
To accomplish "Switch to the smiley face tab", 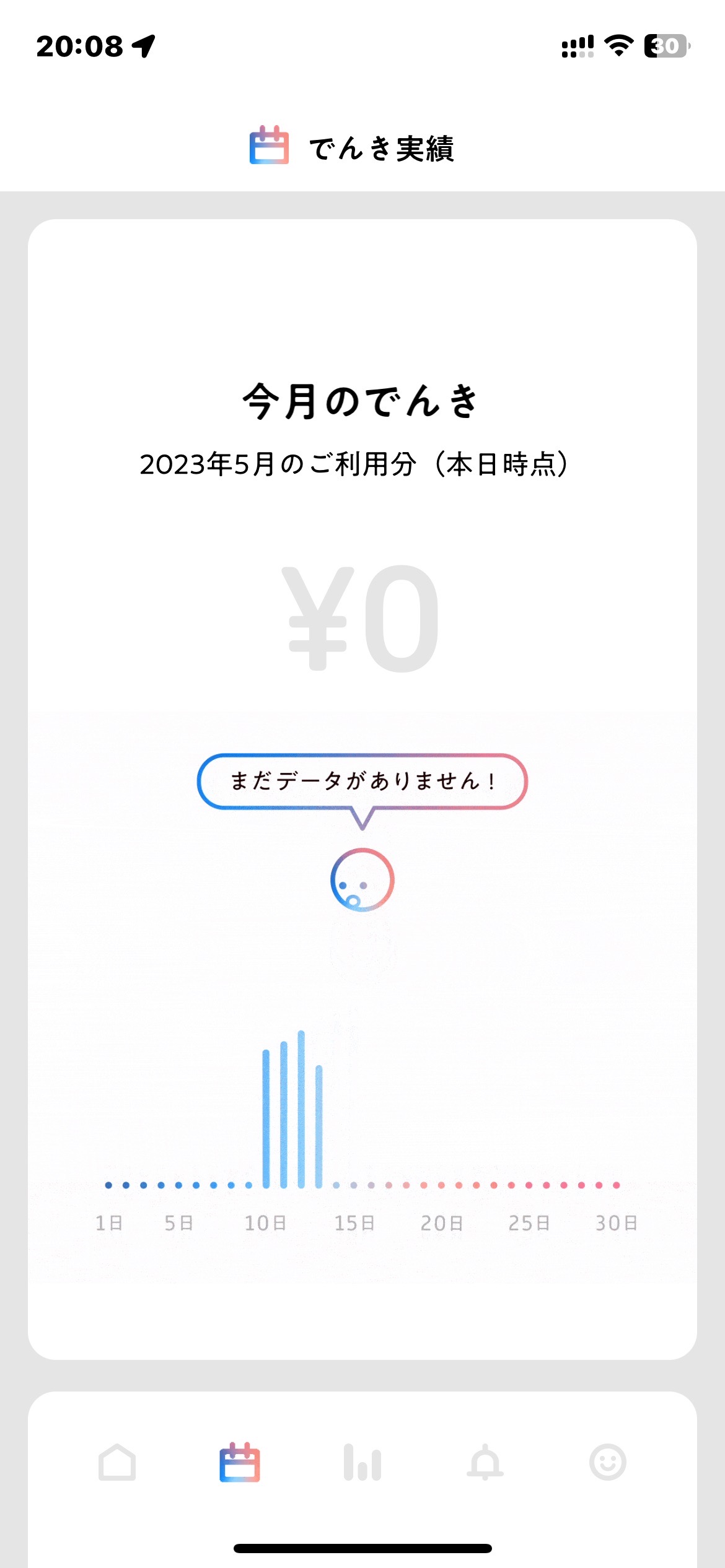I will pyautogui.click(x=608, y=1462).
